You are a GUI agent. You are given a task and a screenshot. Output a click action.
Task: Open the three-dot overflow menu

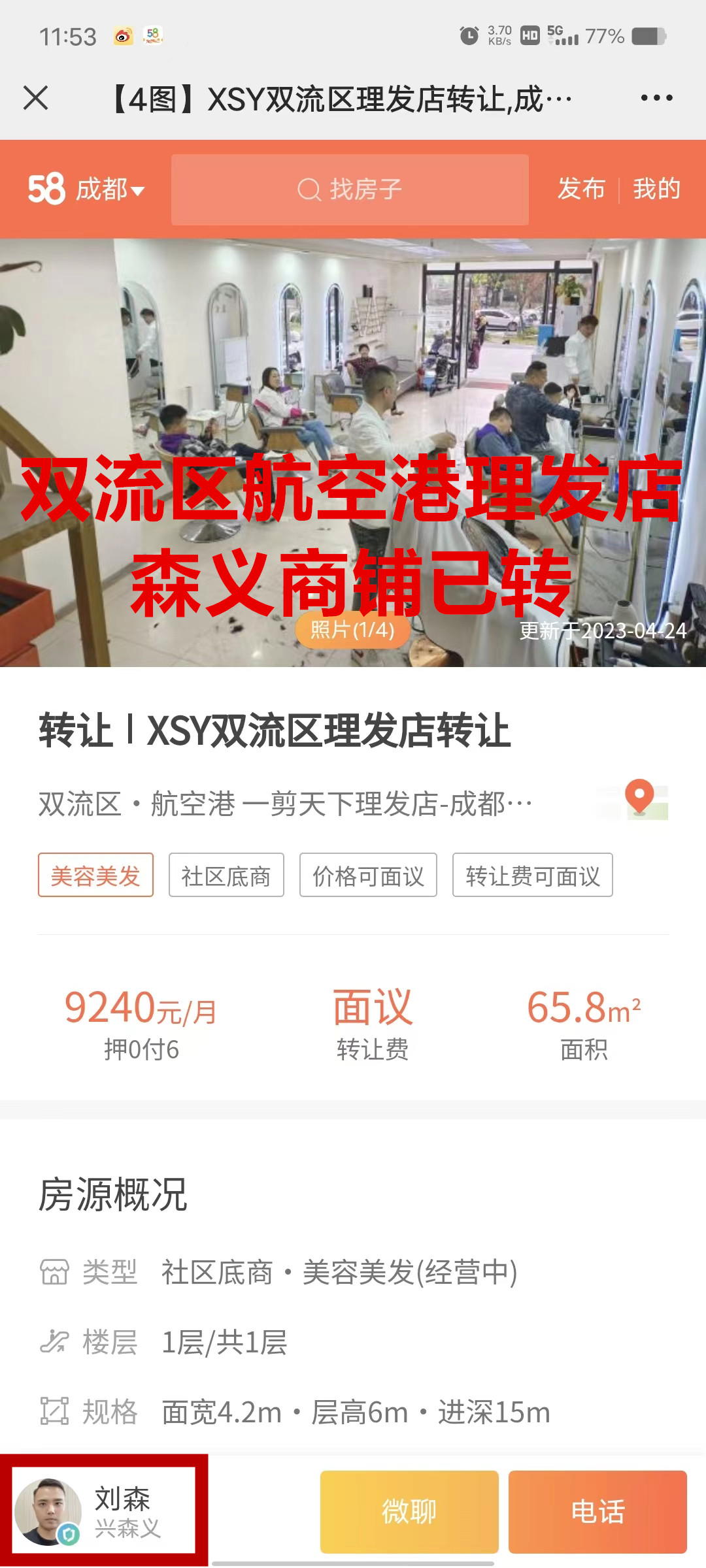(x=656, y=98)
